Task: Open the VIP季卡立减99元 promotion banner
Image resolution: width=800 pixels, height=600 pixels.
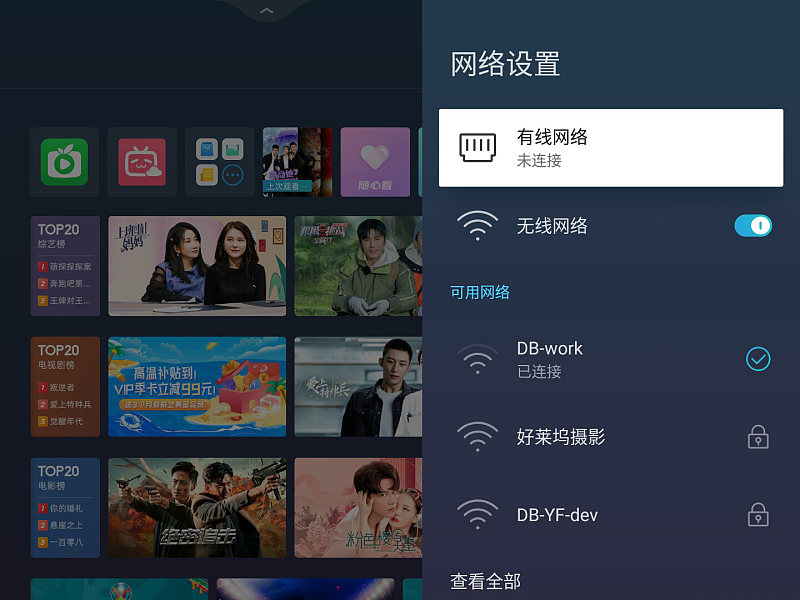Action: click(x=197, y=386)
